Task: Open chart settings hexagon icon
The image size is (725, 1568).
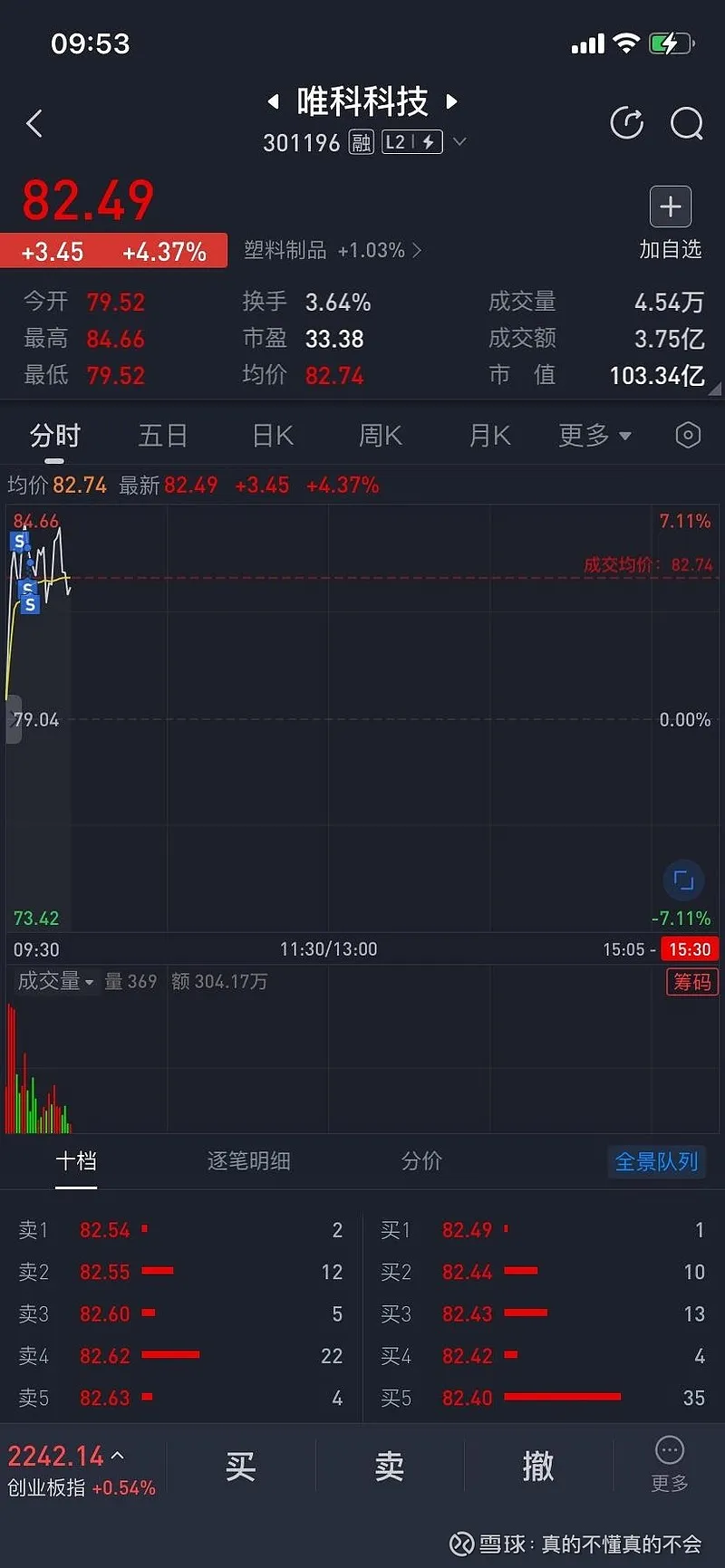Action: [688, 436]
